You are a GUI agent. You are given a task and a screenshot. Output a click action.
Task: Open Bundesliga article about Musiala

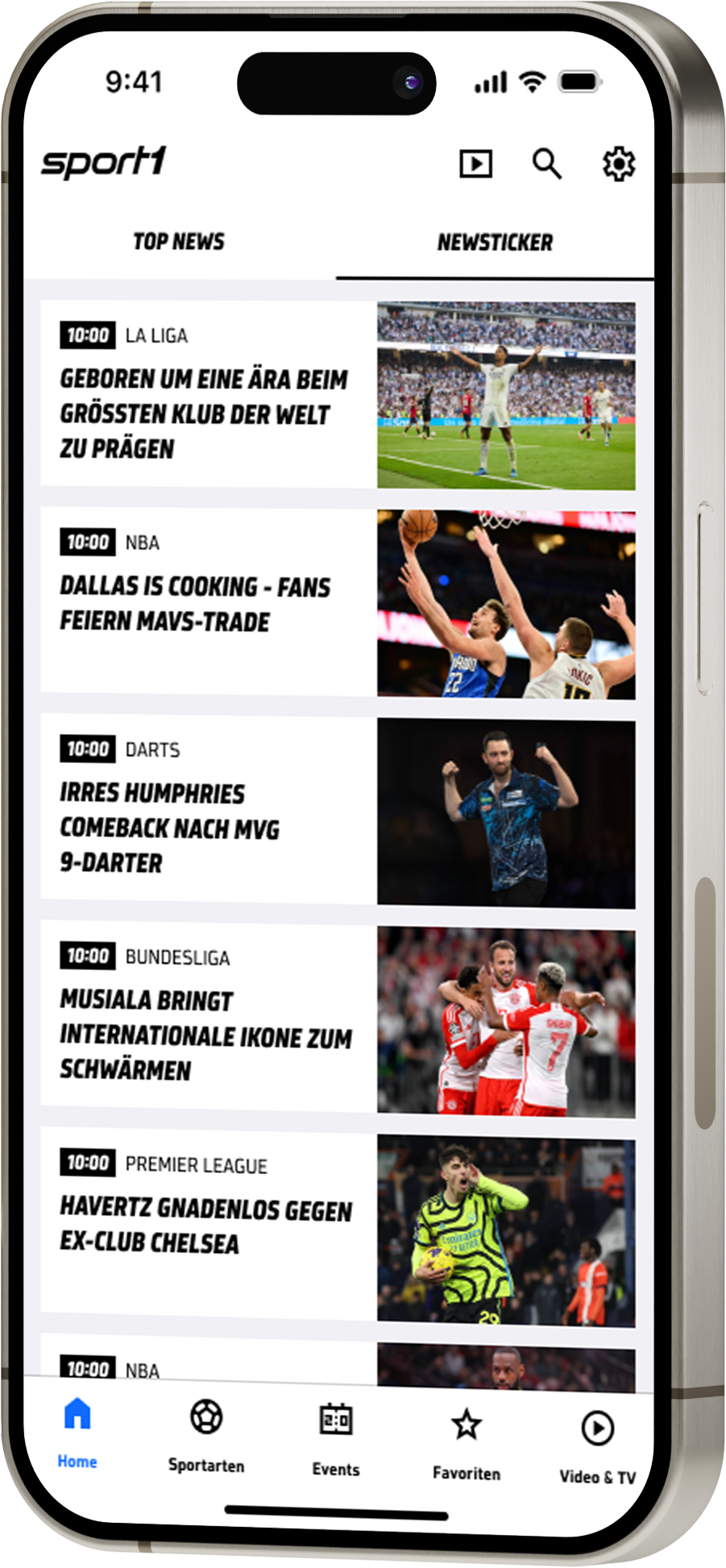[x=205, y=1035]
